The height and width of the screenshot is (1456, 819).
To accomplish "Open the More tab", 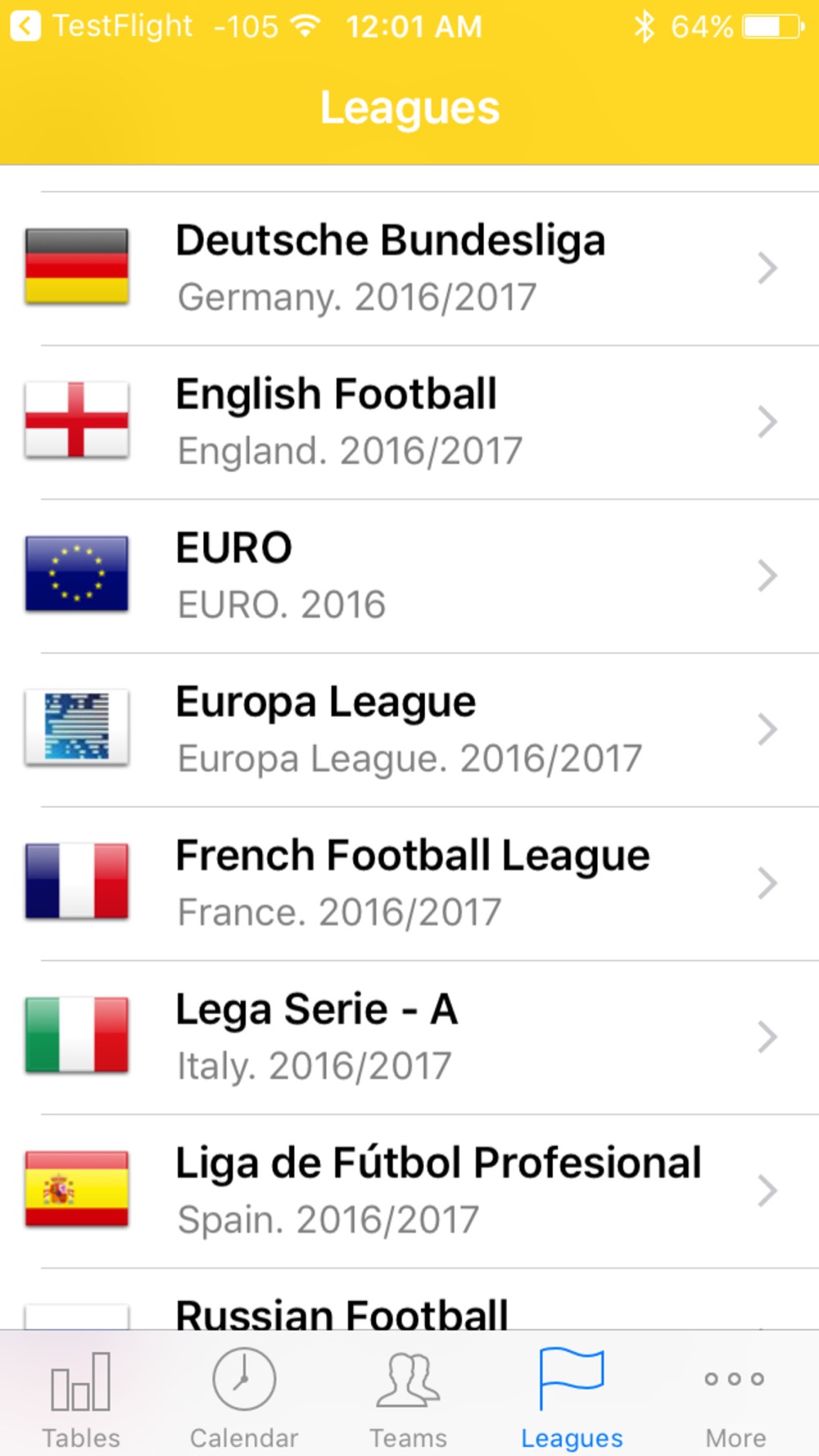I will coord(735,1397).
